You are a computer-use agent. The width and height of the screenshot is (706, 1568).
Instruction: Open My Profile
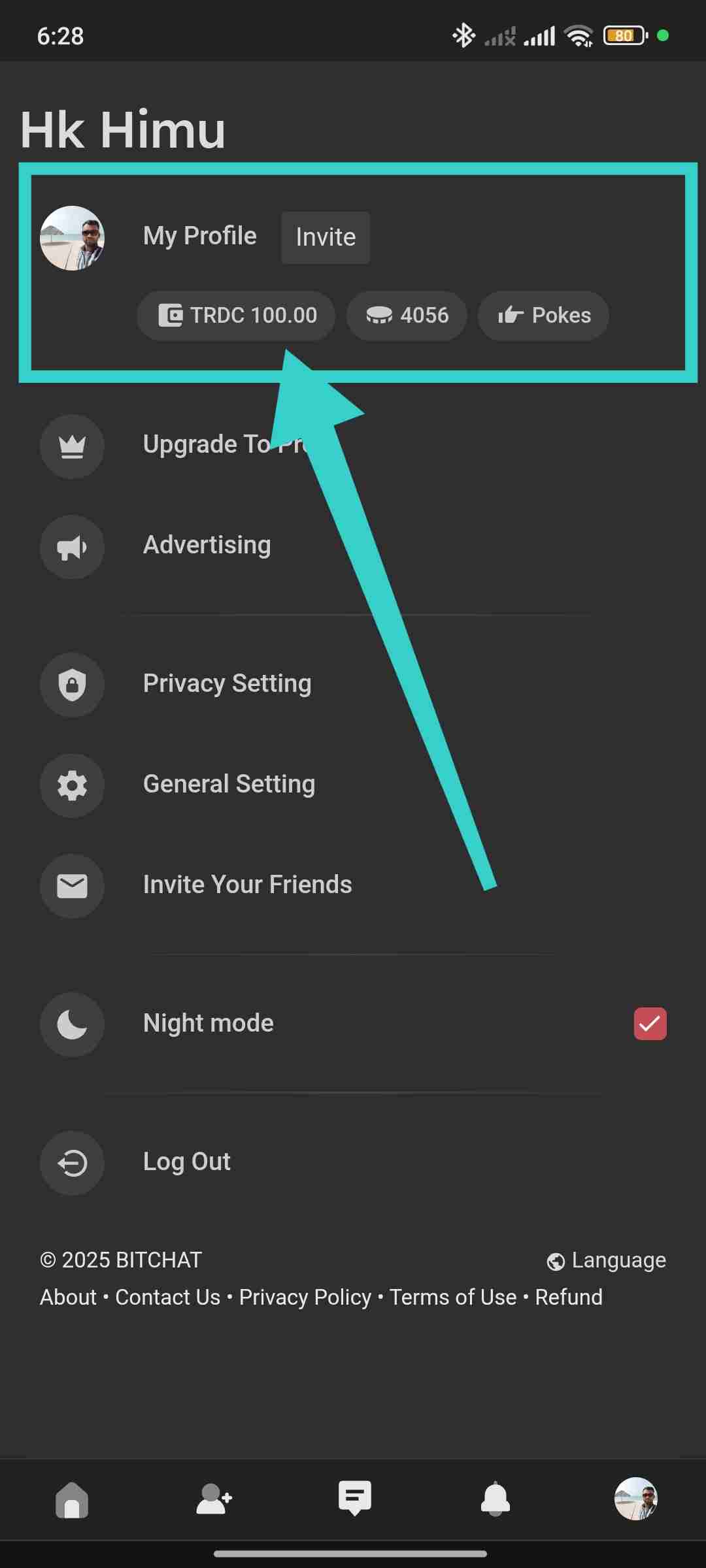199,236
